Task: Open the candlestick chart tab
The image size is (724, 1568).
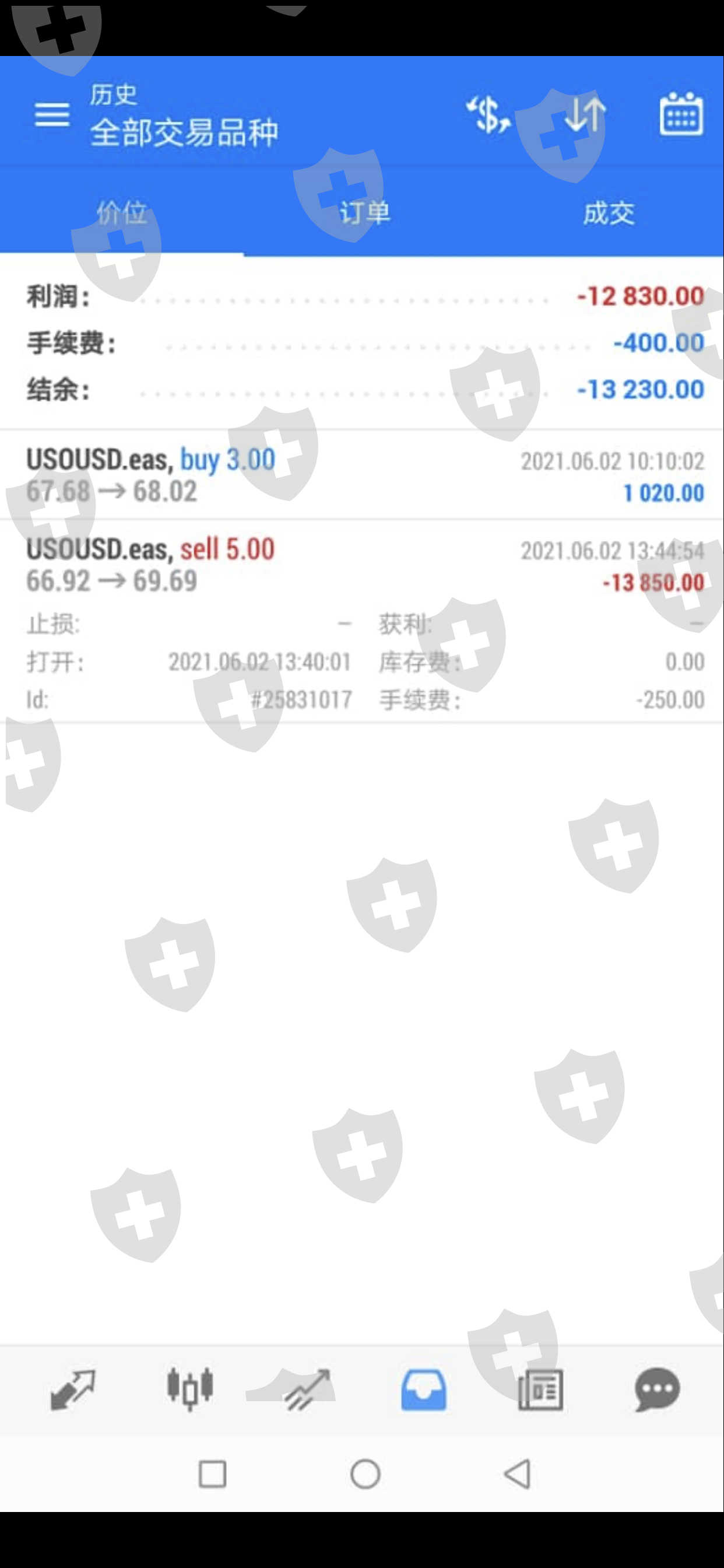Action: (x=190, y=1389)
